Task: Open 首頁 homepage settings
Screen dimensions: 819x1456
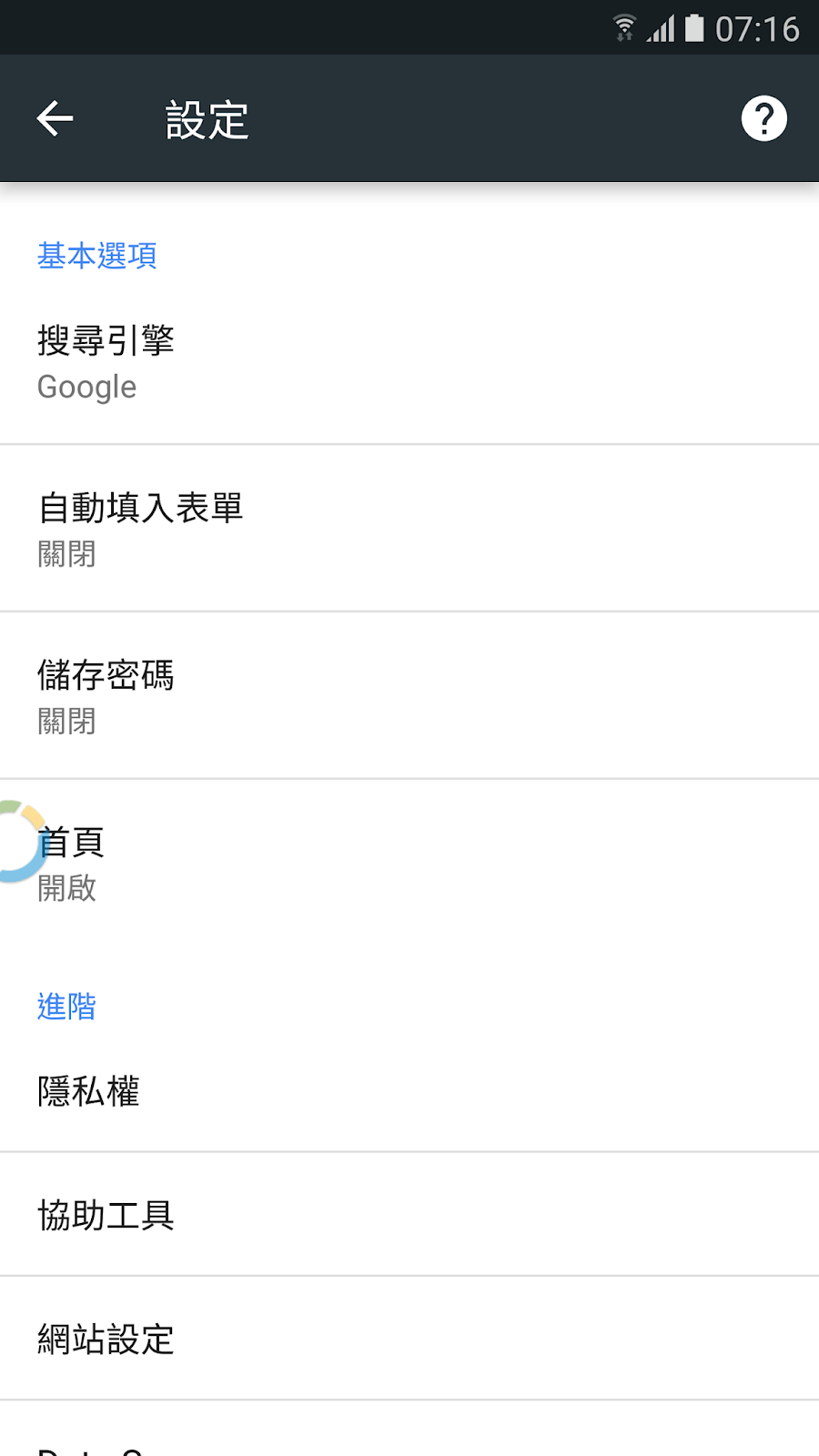Action: 409,863
